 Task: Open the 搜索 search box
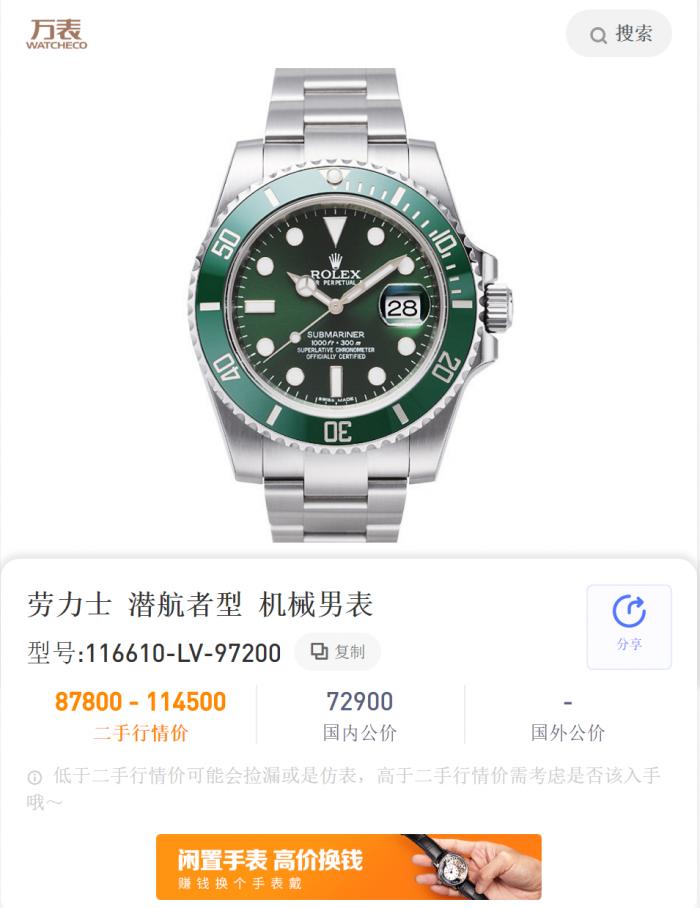[x=619, y=34]
